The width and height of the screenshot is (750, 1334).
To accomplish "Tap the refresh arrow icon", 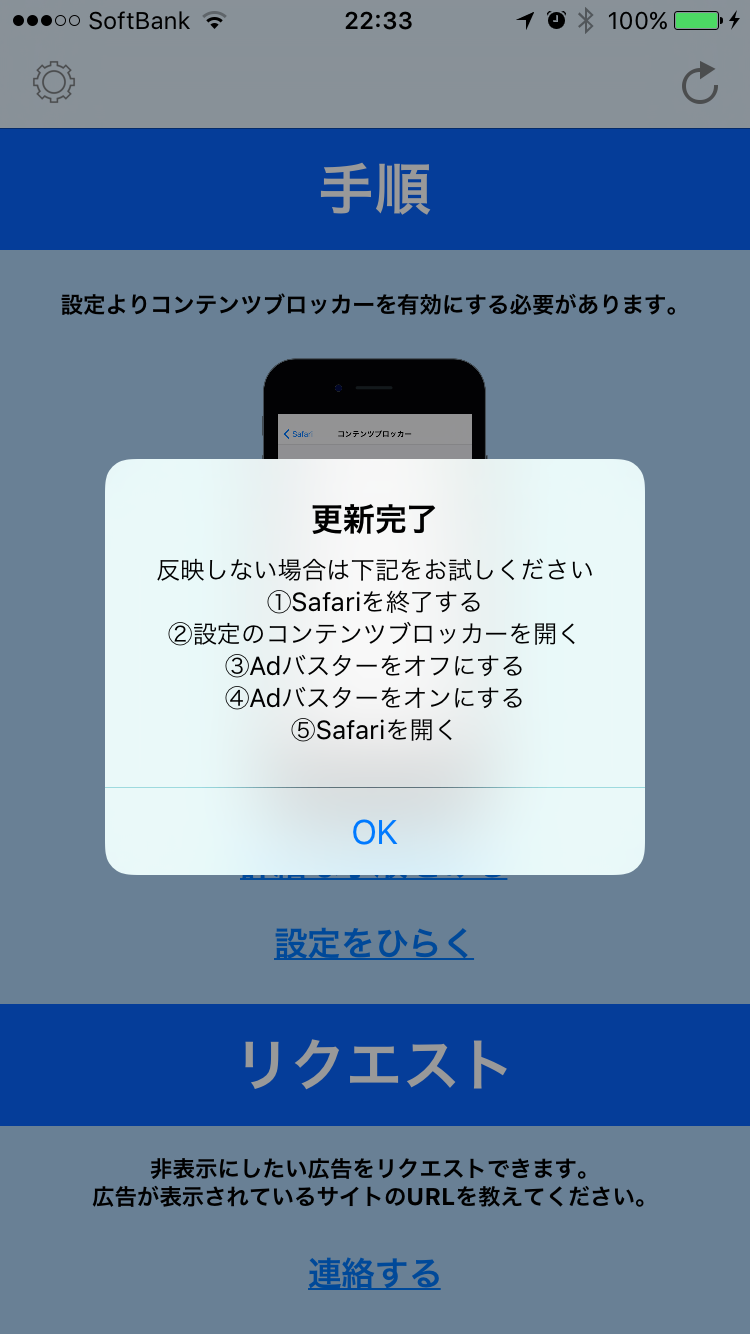I will pos(700,83).
